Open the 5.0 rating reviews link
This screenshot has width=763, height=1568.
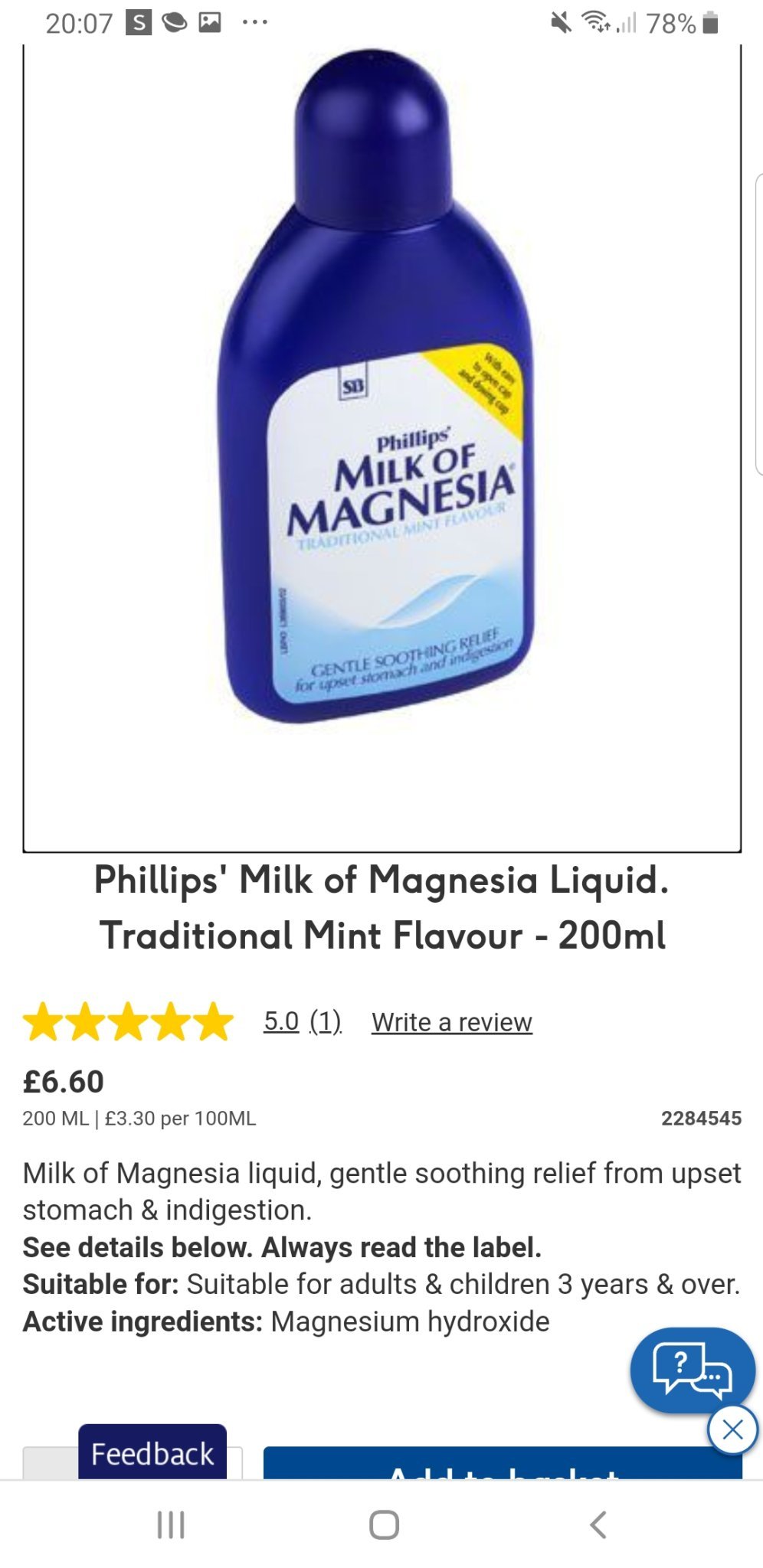pos(302,1021)
